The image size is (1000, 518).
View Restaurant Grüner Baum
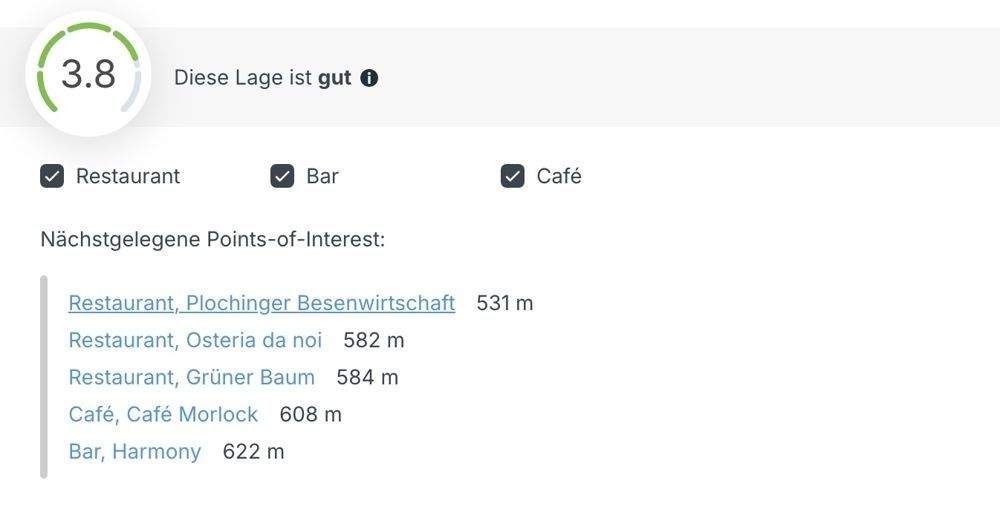[191, 377]
